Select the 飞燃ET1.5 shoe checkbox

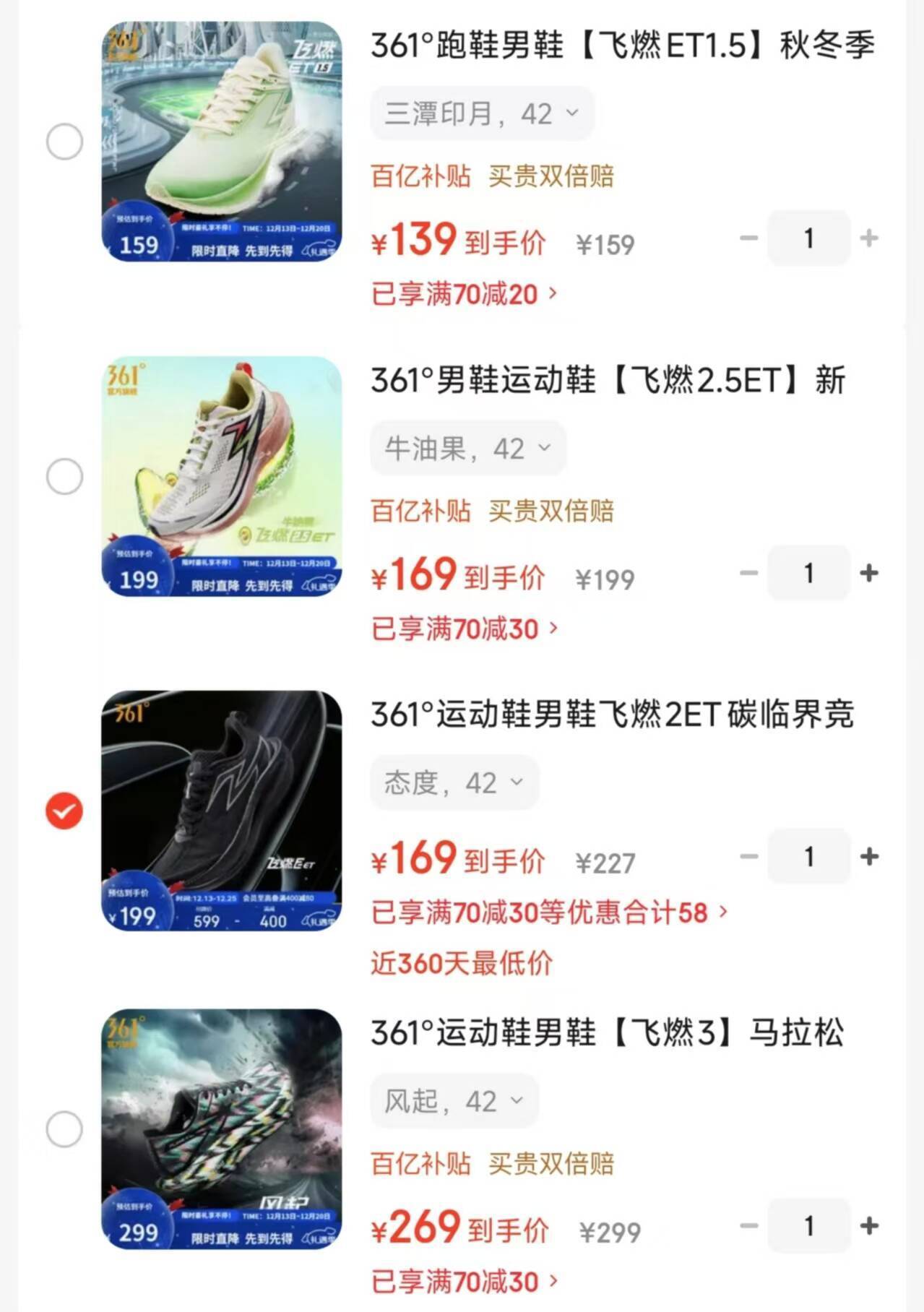tap(64, 142)
